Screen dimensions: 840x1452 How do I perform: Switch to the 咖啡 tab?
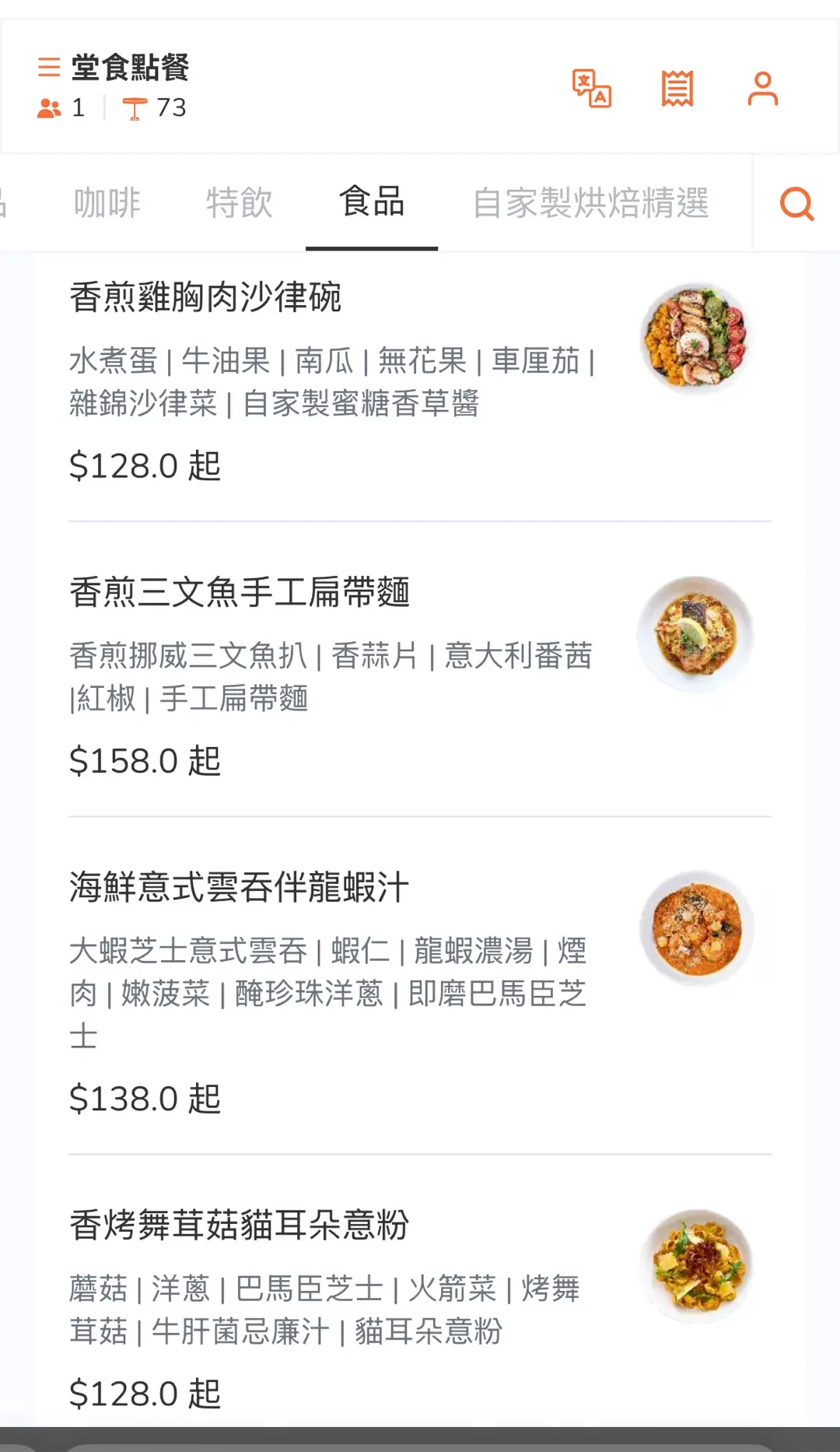coord(107,203)
